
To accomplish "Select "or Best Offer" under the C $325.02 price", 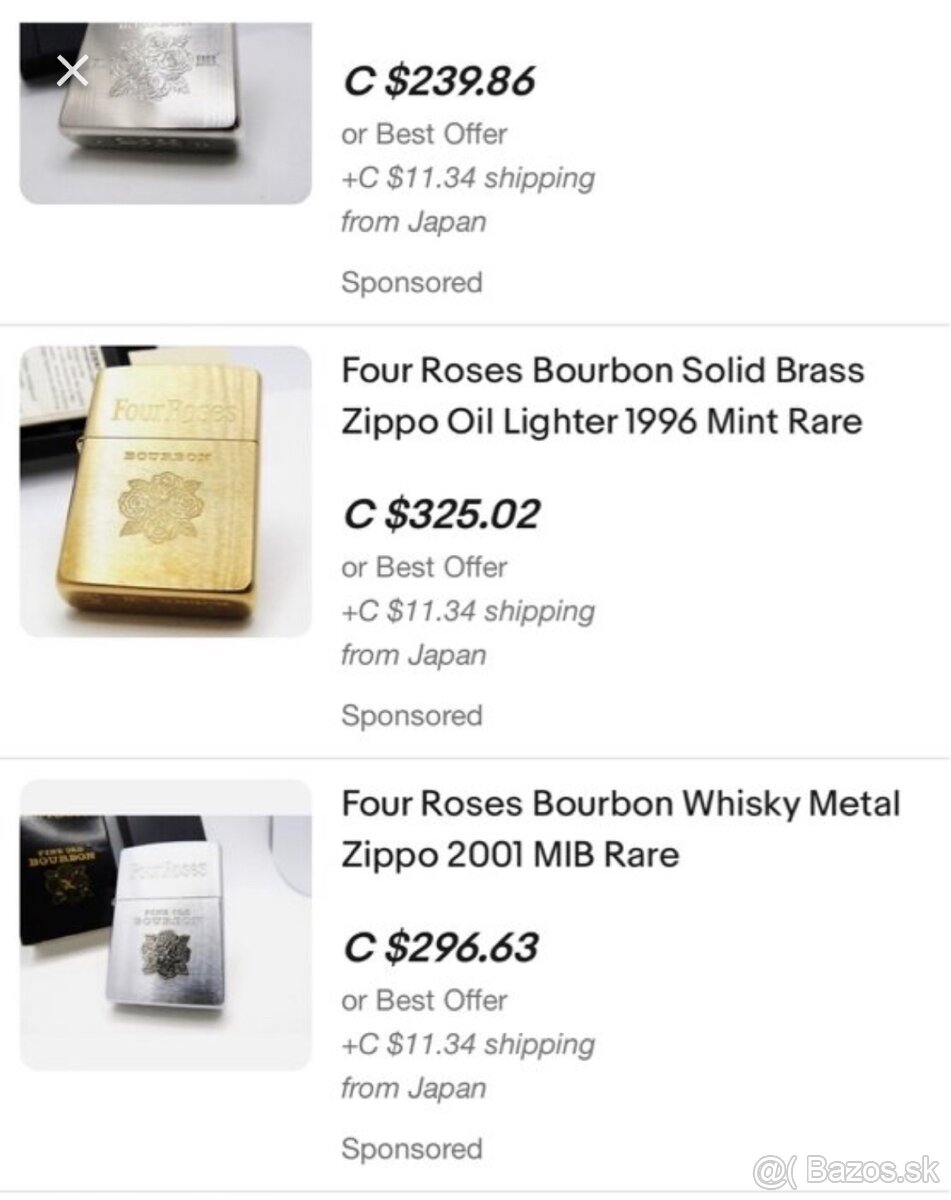I will coord(424,567).
